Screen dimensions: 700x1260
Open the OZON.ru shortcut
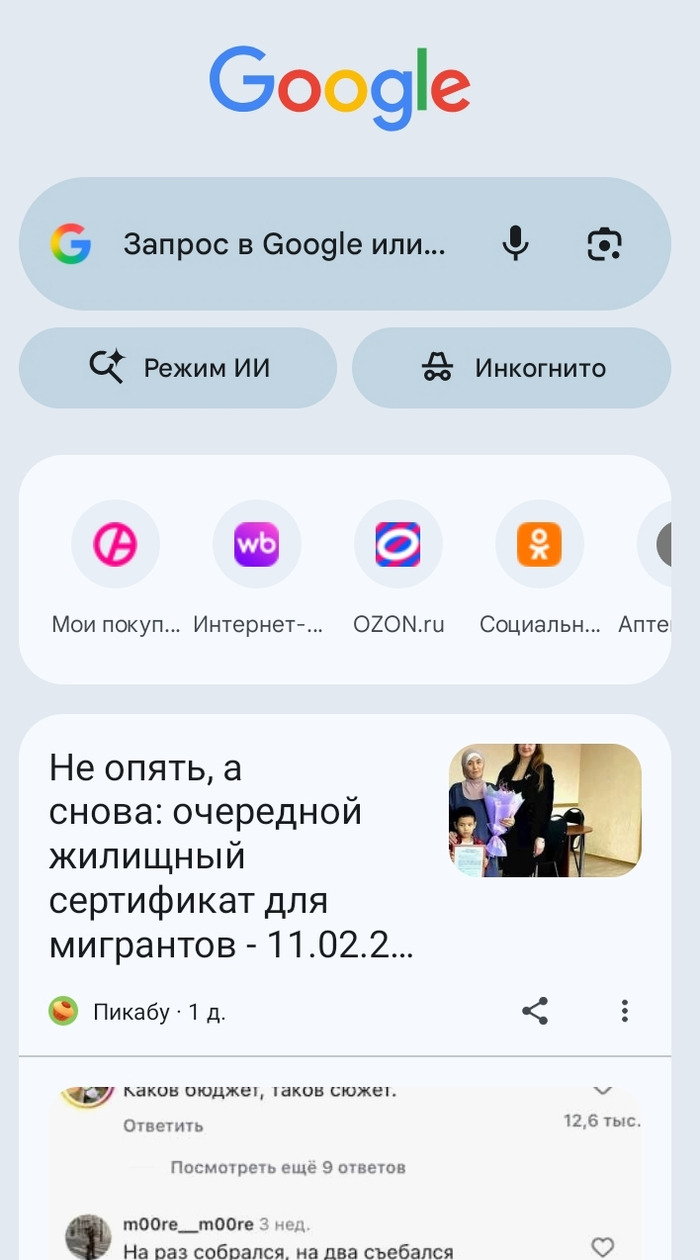(x=398, y=545)
